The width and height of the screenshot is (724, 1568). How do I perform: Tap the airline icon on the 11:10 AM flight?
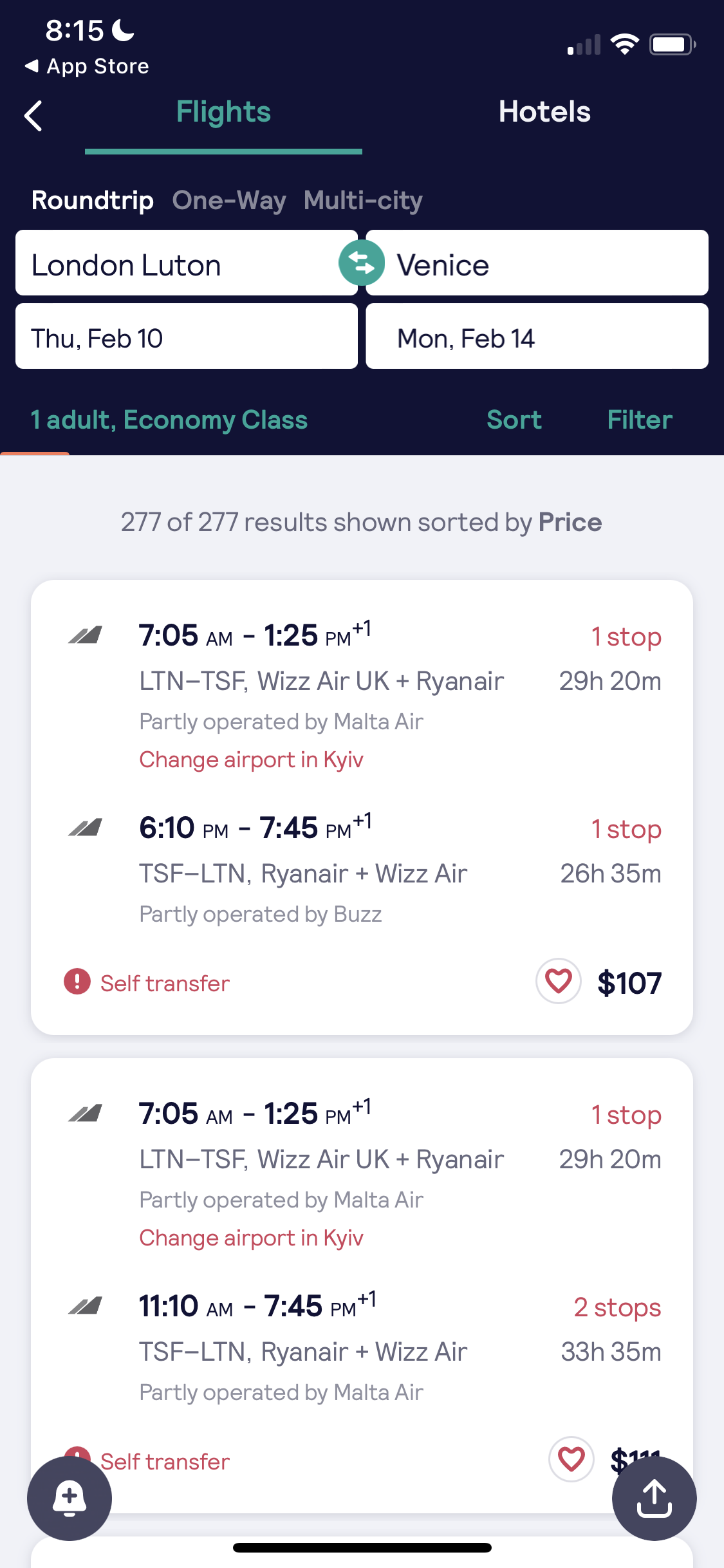coord(86,1305)
